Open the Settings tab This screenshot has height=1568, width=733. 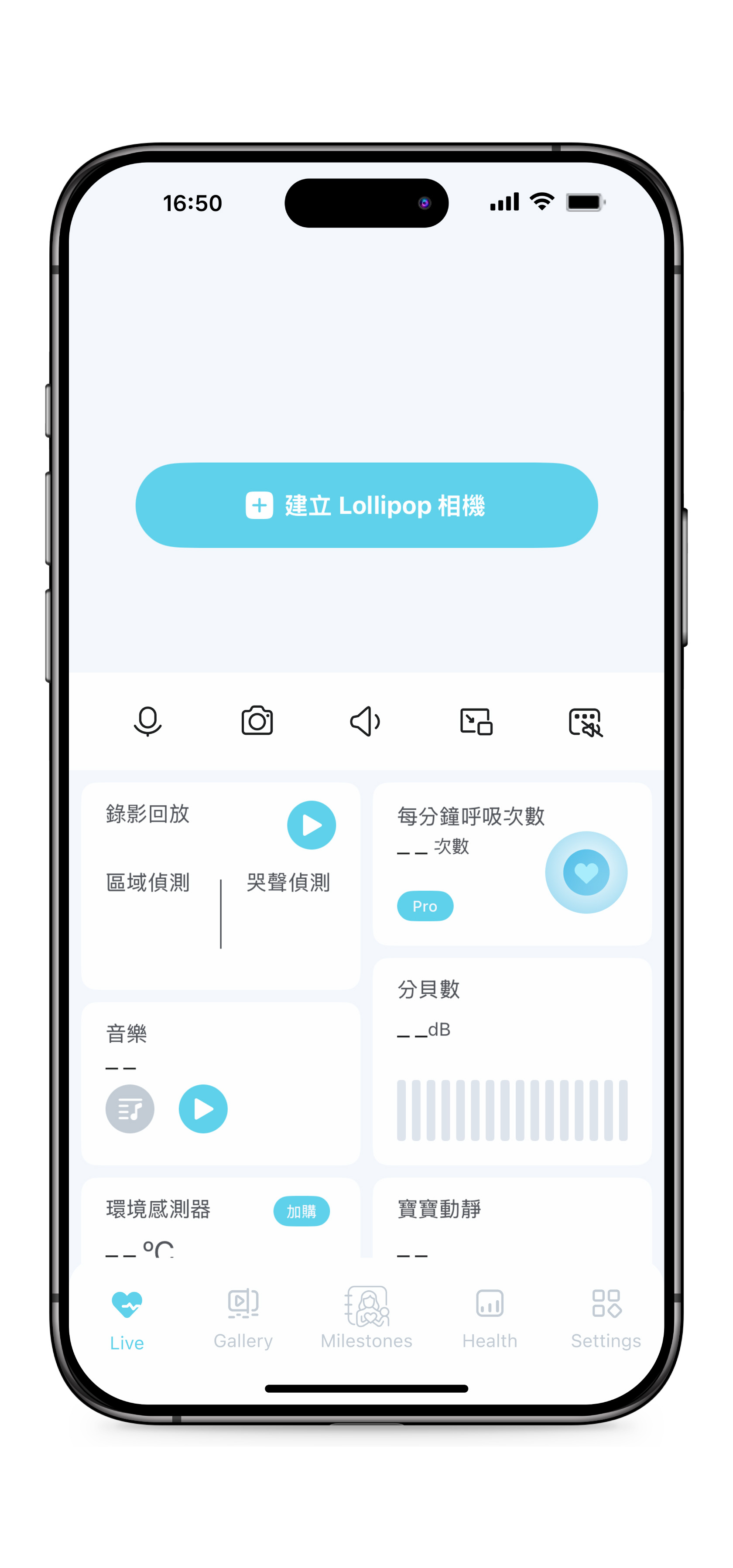point(606,1319)
